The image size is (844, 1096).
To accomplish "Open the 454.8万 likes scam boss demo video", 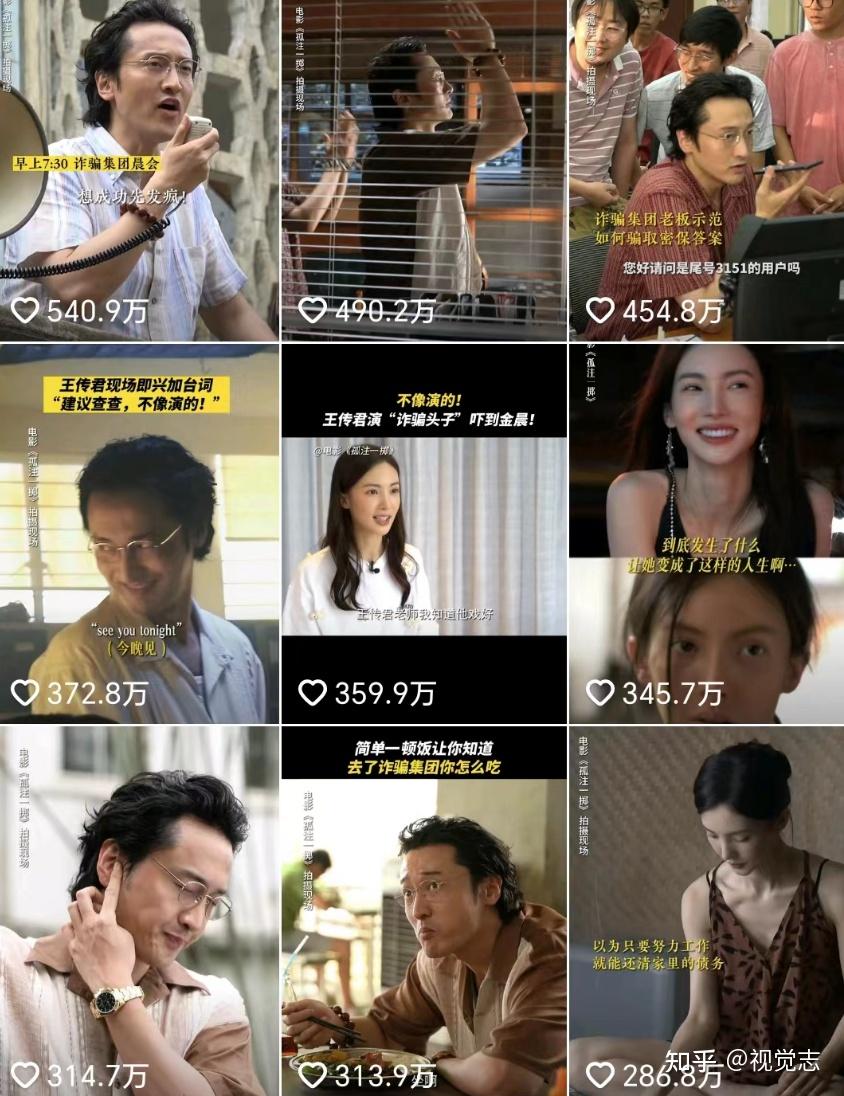I will tap(706, 170).
